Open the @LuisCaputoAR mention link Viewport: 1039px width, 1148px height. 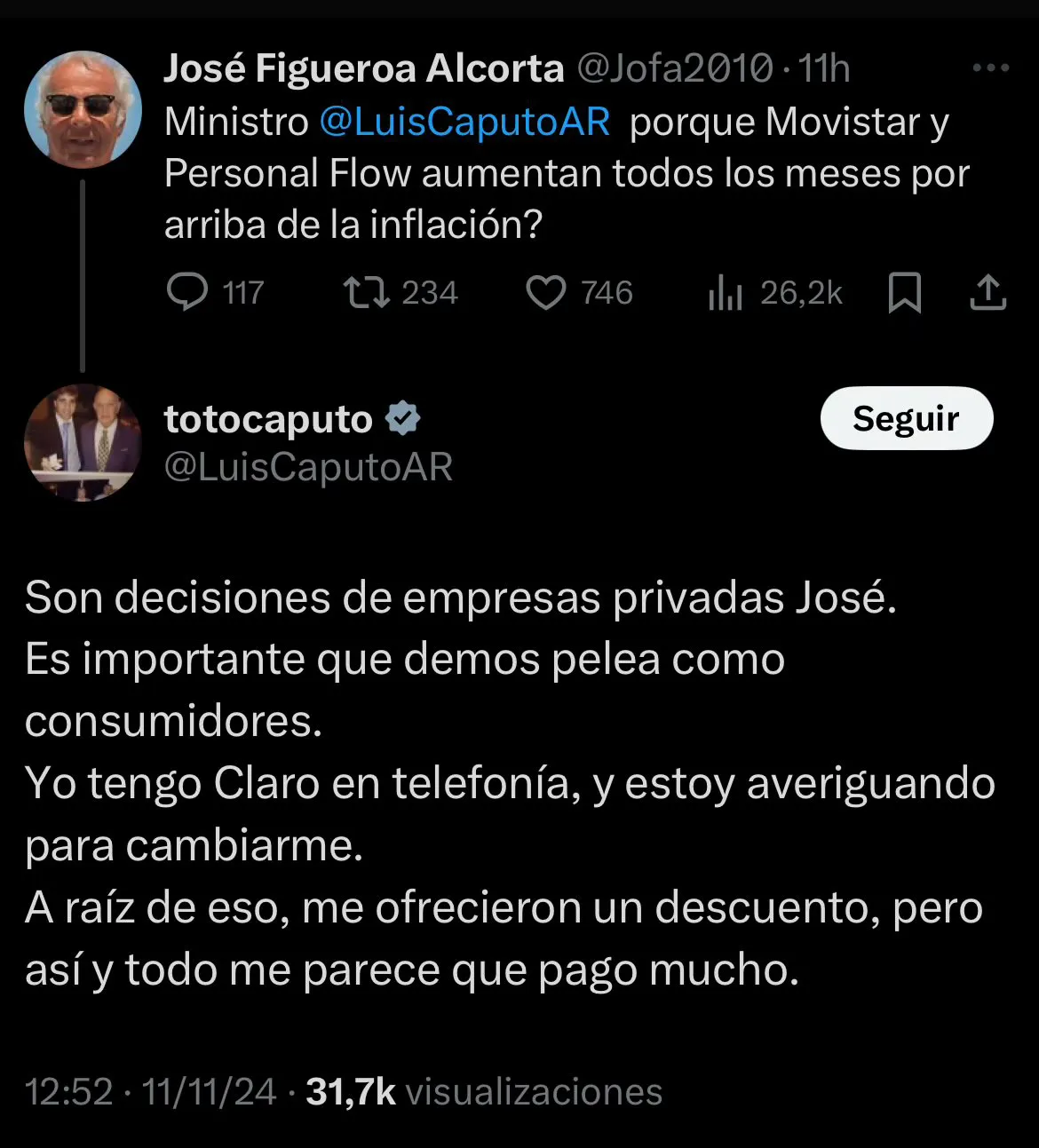464,122
